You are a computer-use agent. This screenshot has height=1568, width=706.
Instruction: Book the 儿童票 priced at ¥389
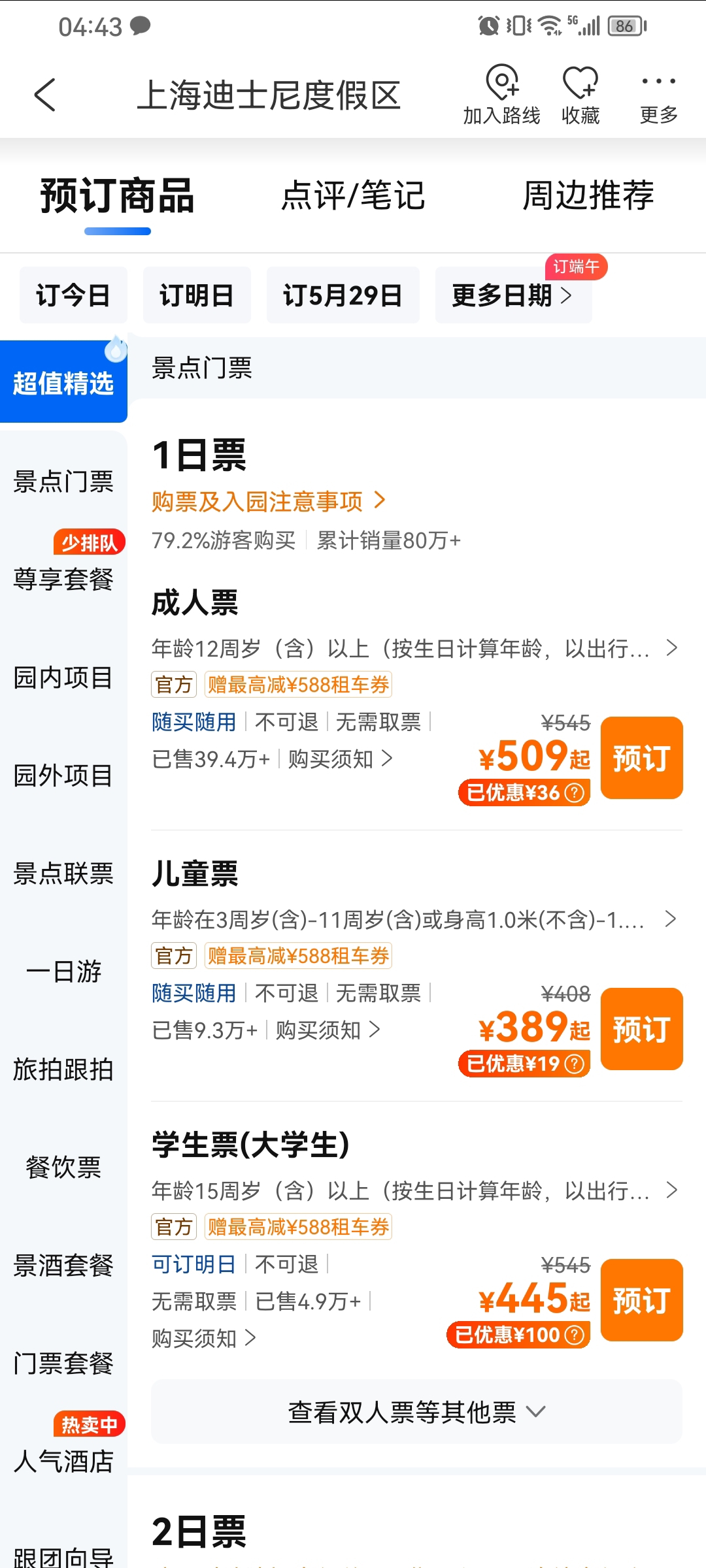pos(641,1029)
